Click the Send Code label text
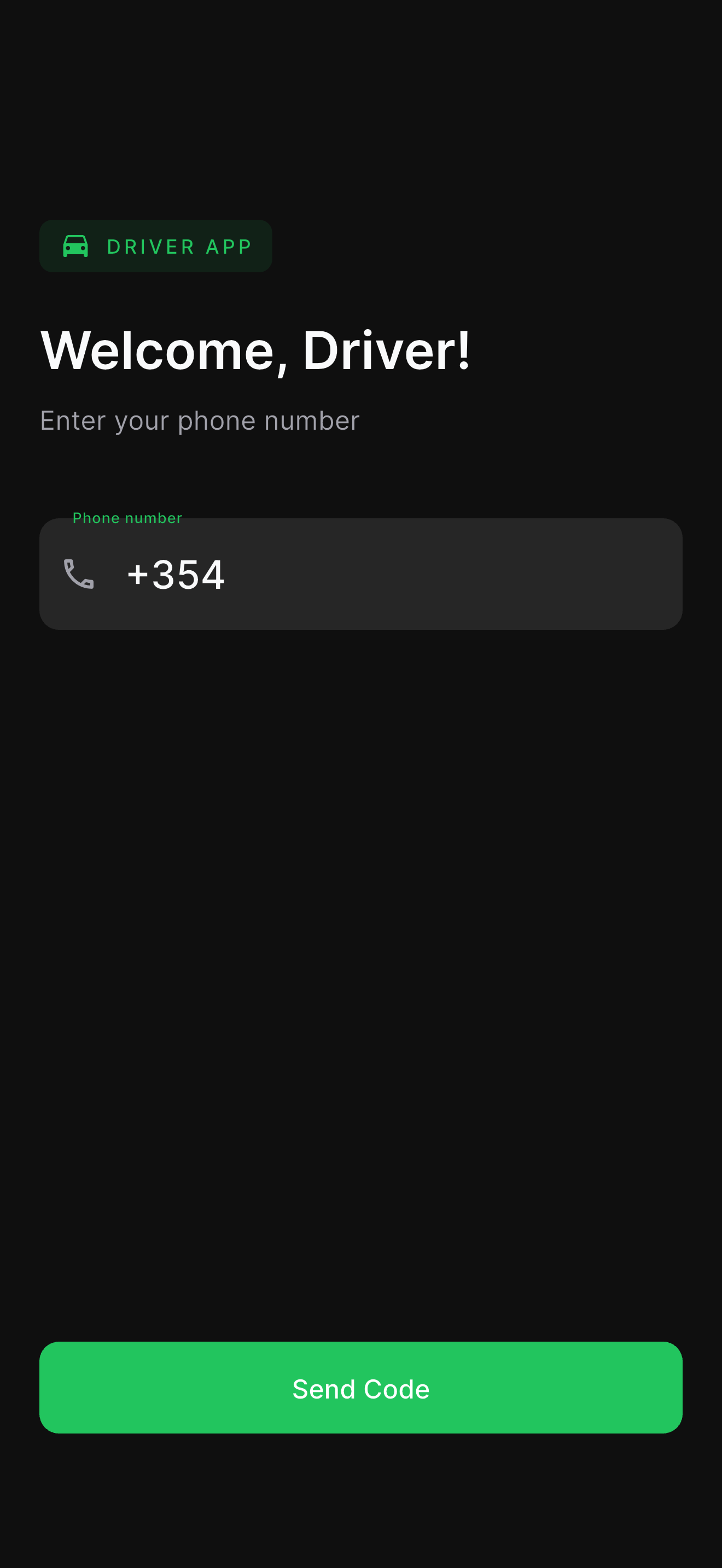Image resolution: width=722 pixels, height=1568 pixels. click(x=361, y=1389)
